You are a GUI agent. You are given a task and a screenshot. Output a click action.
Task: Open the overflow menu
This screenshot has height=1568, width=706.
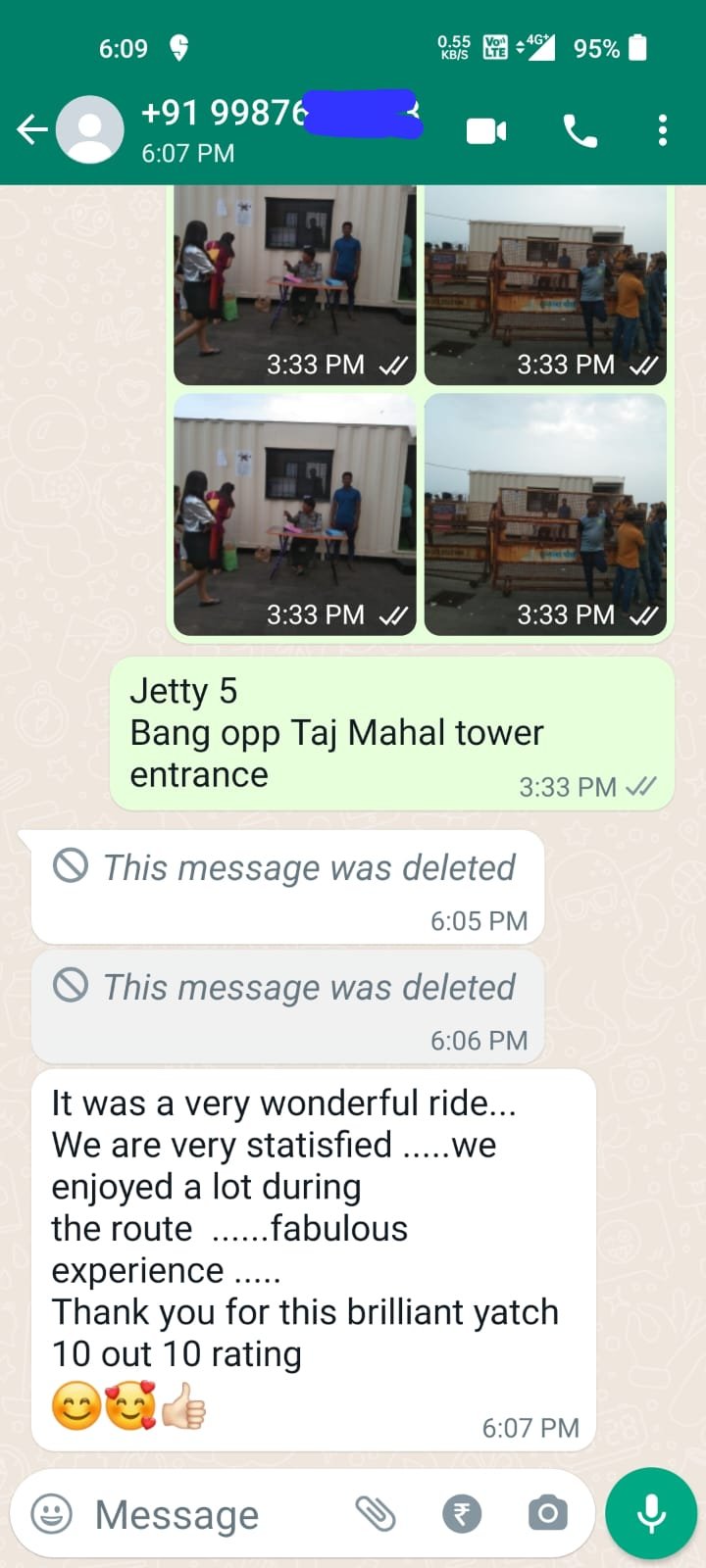coord(663,130)
